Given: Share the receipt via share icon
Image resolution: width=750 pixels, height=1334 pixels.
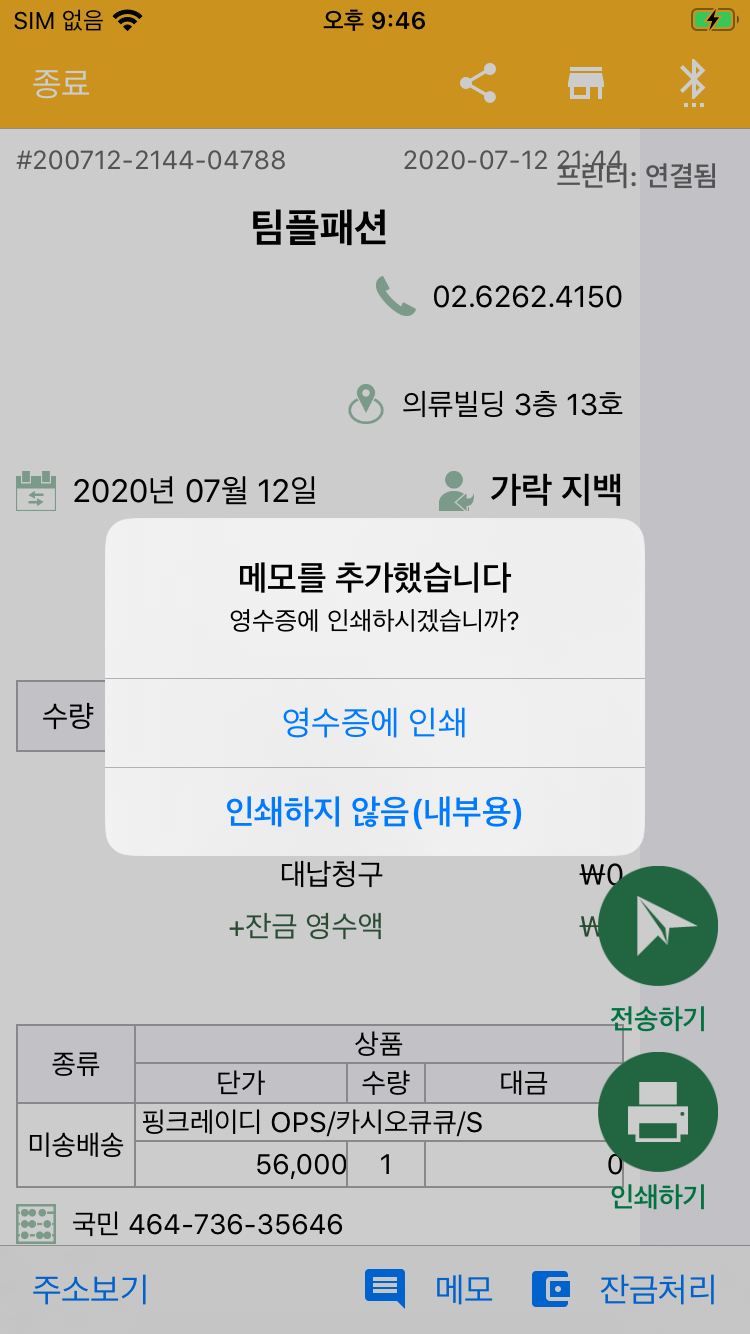Looking at the screenshot, I should point(478,83).
